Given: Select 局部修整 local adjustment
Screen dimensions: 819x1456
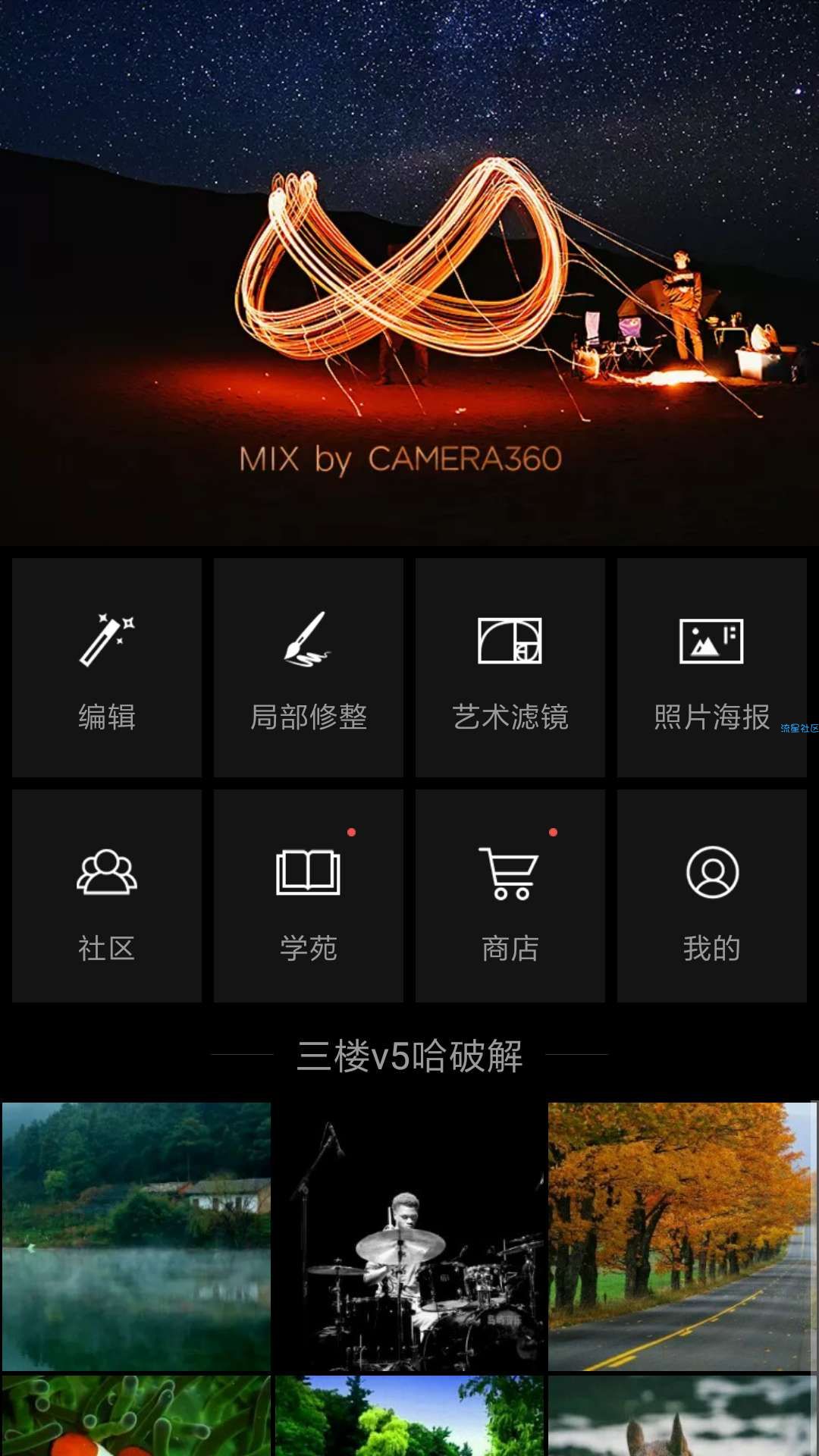Looking at the screenshot, I should pyautogui.click(x=308, y=667).
